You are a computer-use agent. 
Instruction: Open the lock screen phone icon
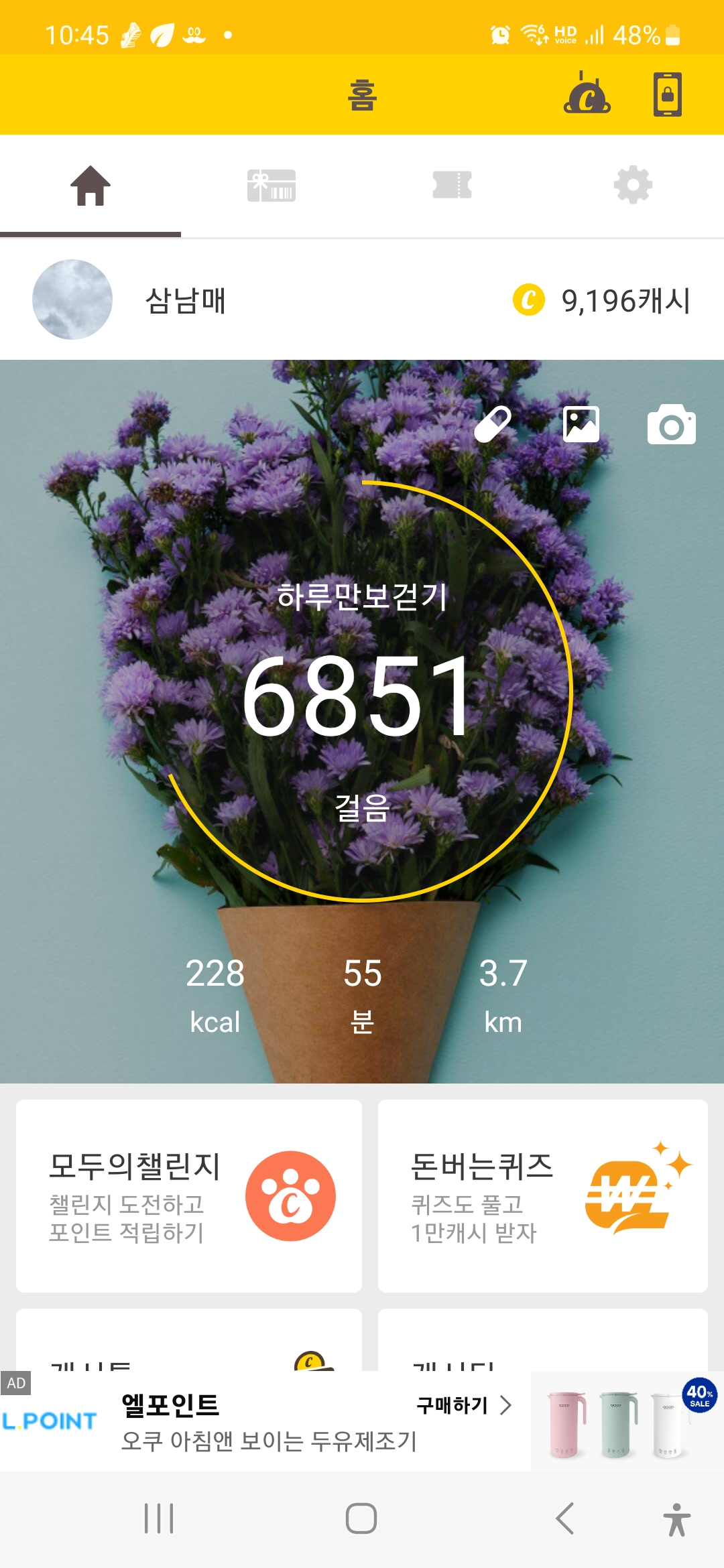tap(667, 94)
